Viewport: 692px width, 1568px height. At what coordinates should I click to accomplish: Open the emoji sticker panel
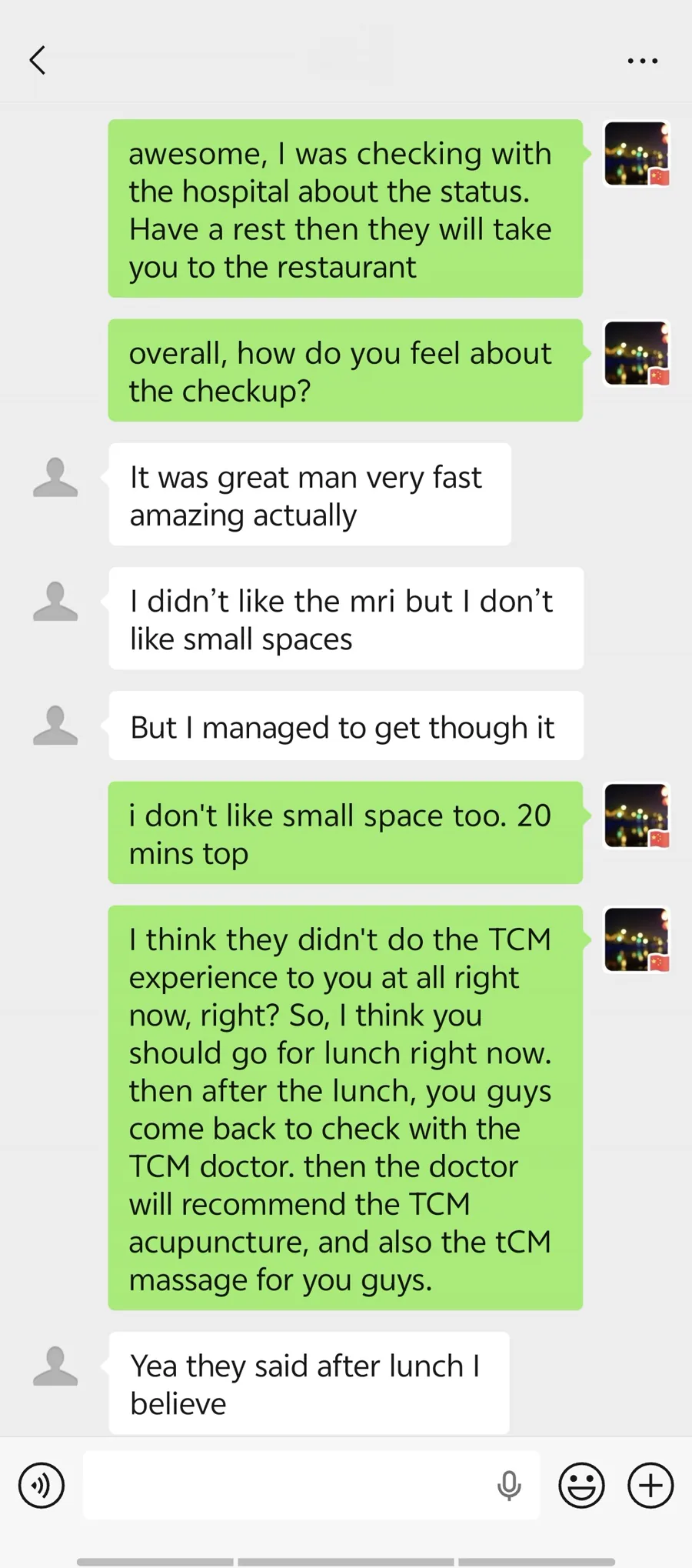coord(581,1485)
